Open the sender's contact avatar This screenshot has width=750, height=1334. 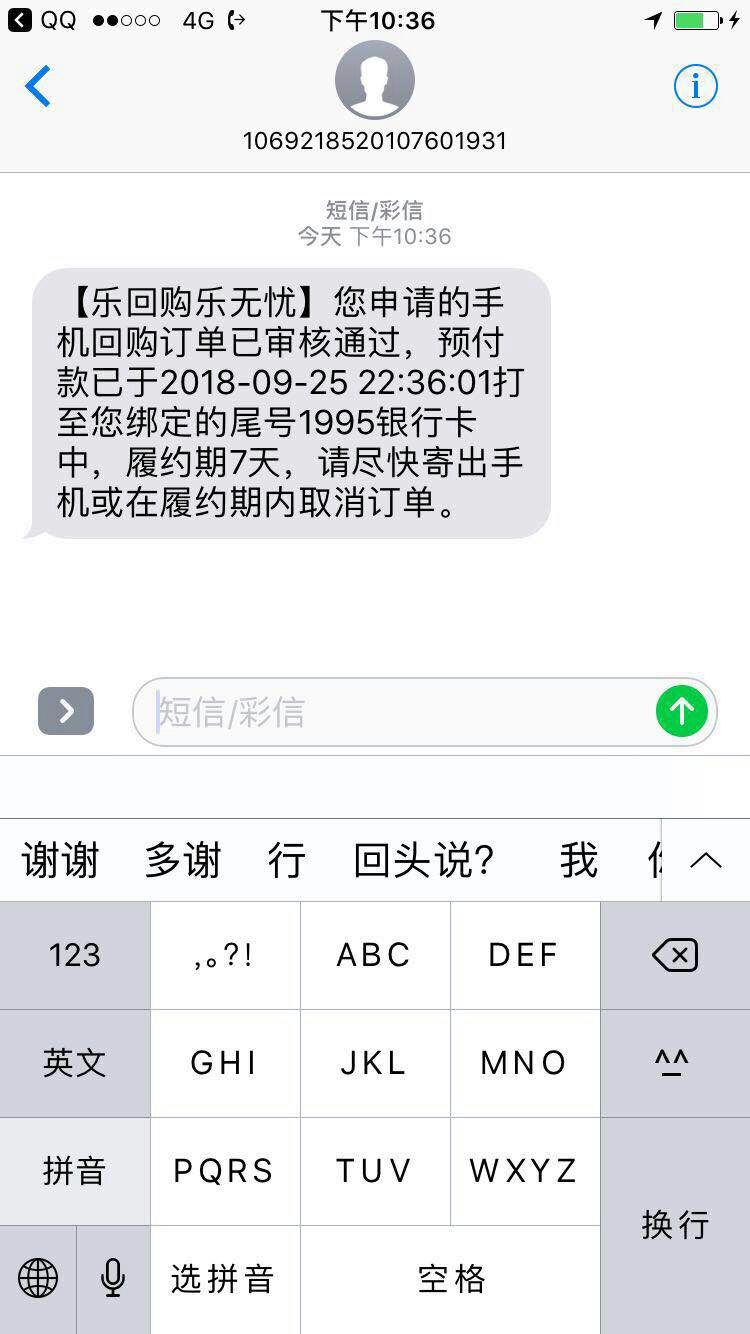375,80
